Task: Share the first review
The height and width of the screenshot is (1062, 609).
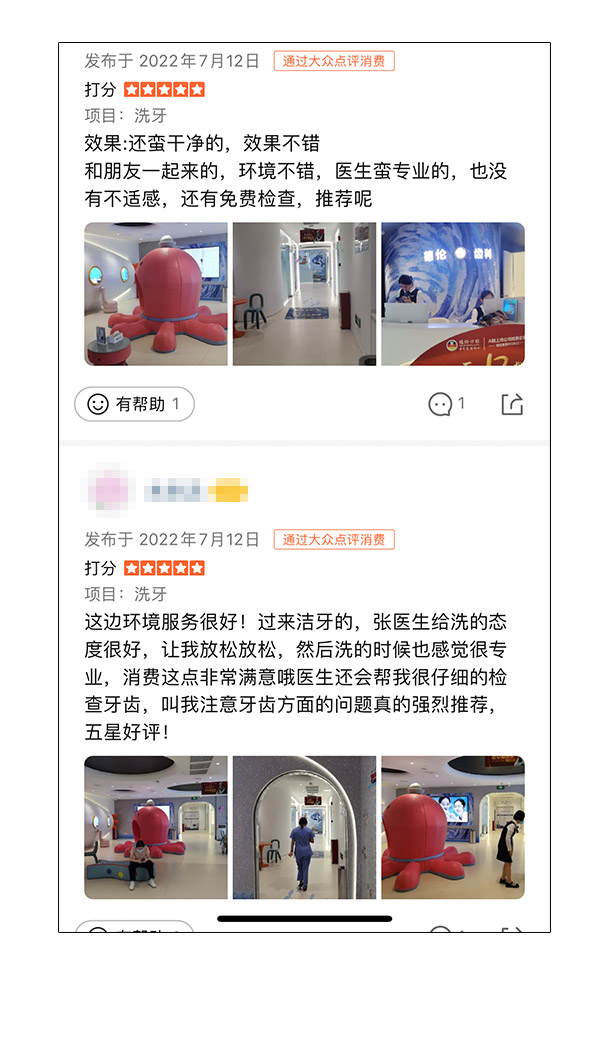Action: tap(511, 404)
